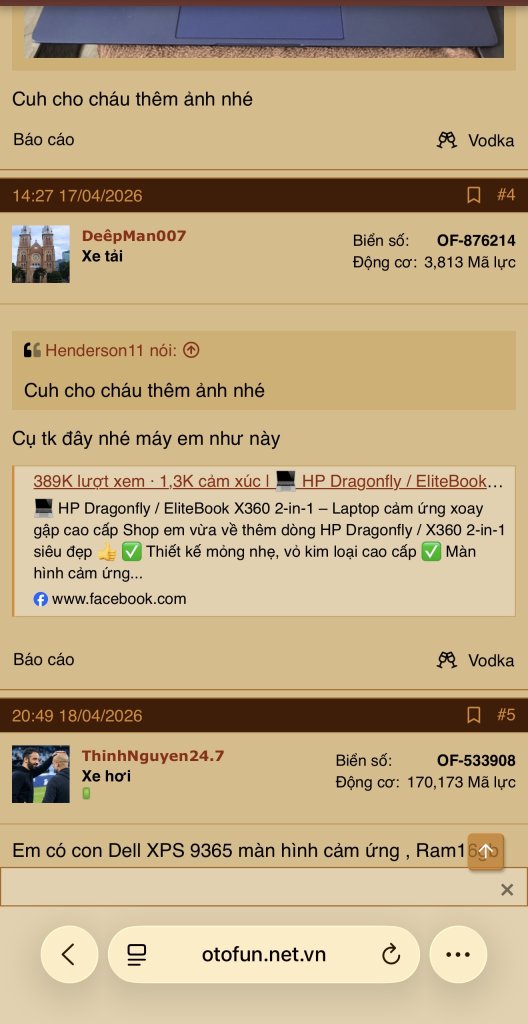Open DeêpMan007's profile
528x1024 pixels.
click(133, 236)
